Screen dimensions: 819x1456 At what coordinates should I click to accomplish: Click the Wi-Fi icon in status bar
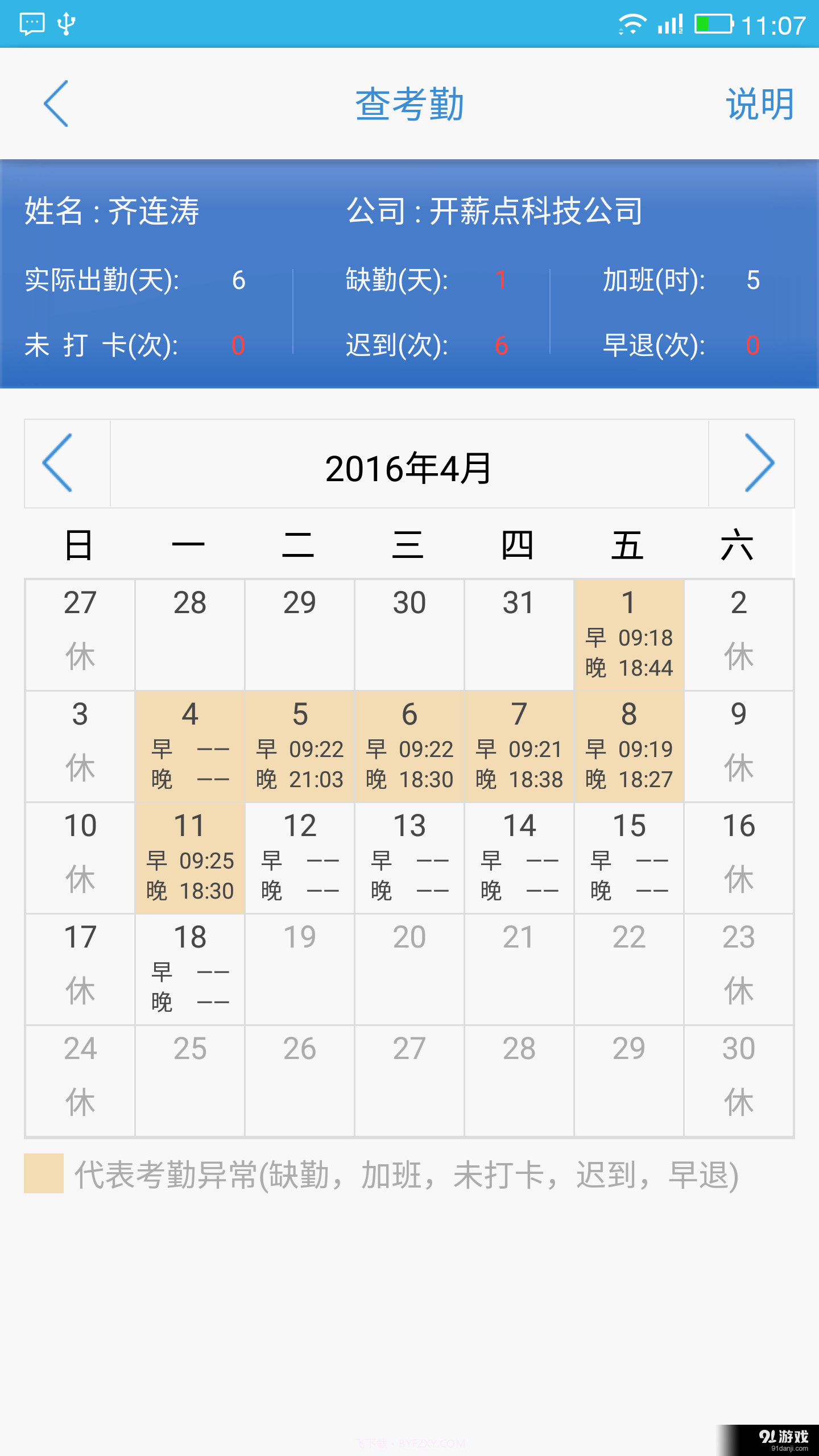coord(631,24)
